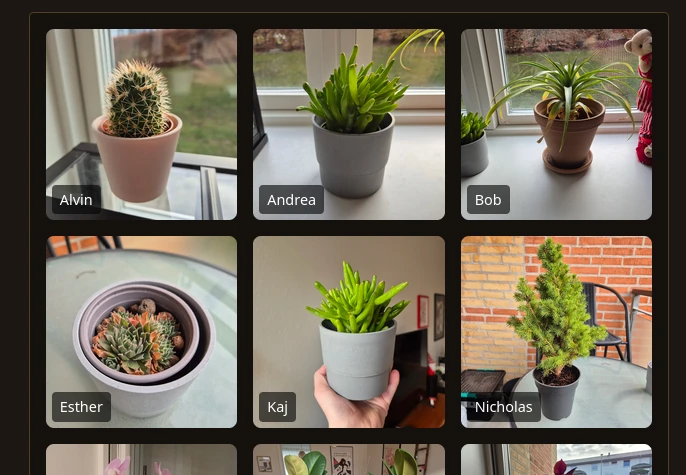Open Andrea's plant card

pos(348,124)
